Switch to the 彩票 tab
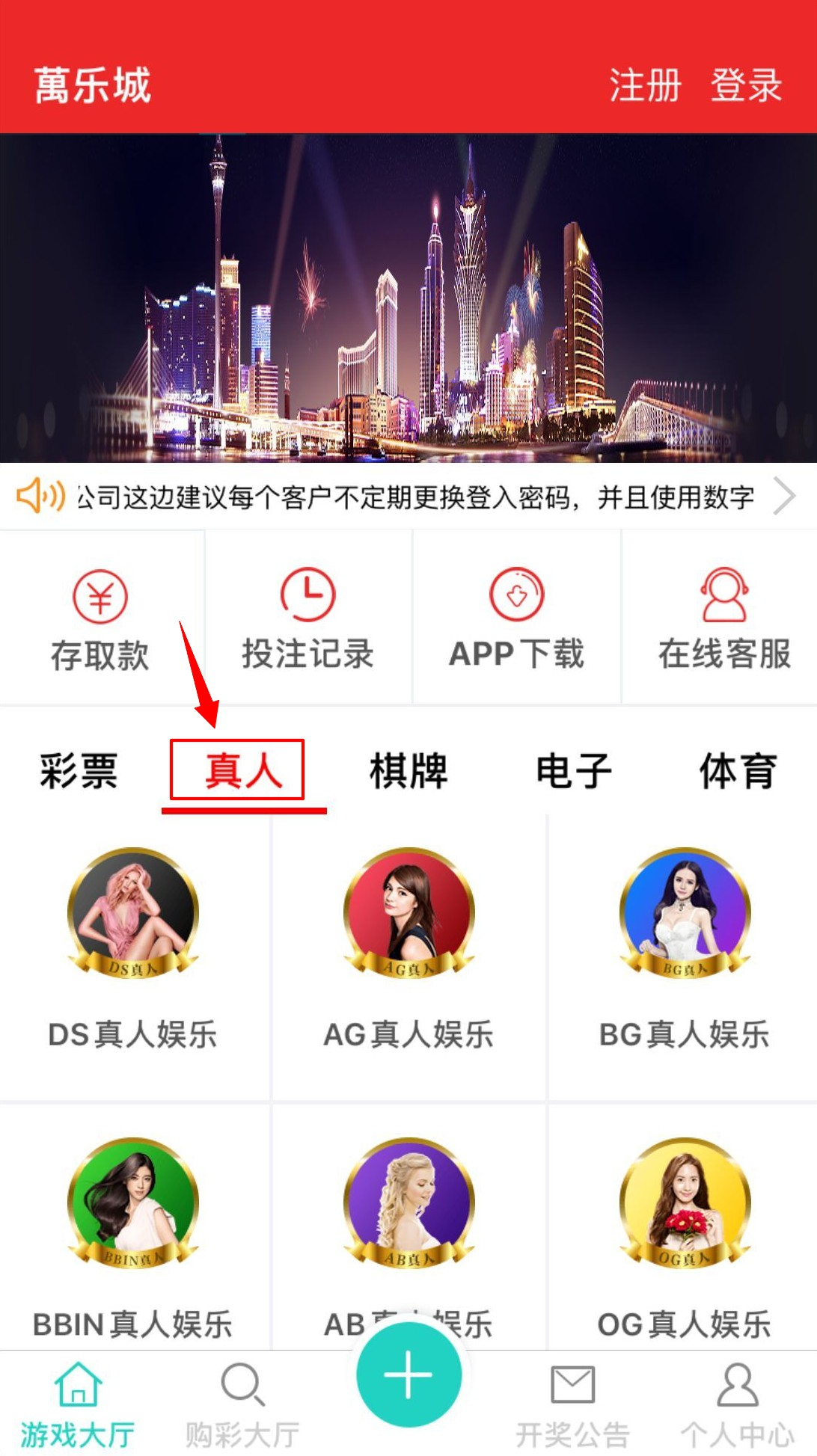 (79, 771)
